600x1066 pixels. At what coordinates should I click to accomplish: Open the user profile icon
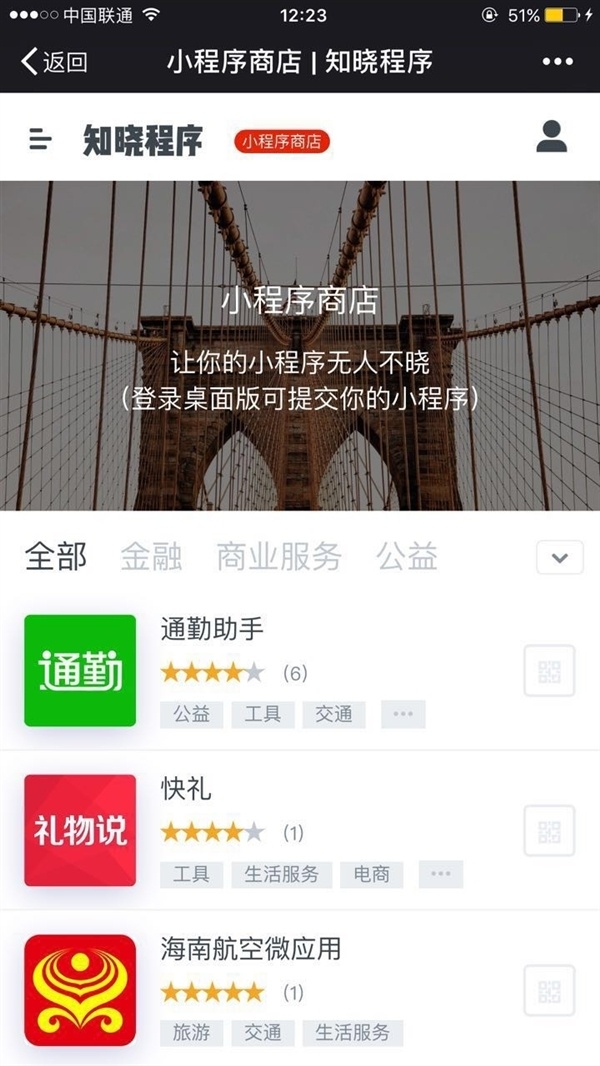tap(551, 137)
